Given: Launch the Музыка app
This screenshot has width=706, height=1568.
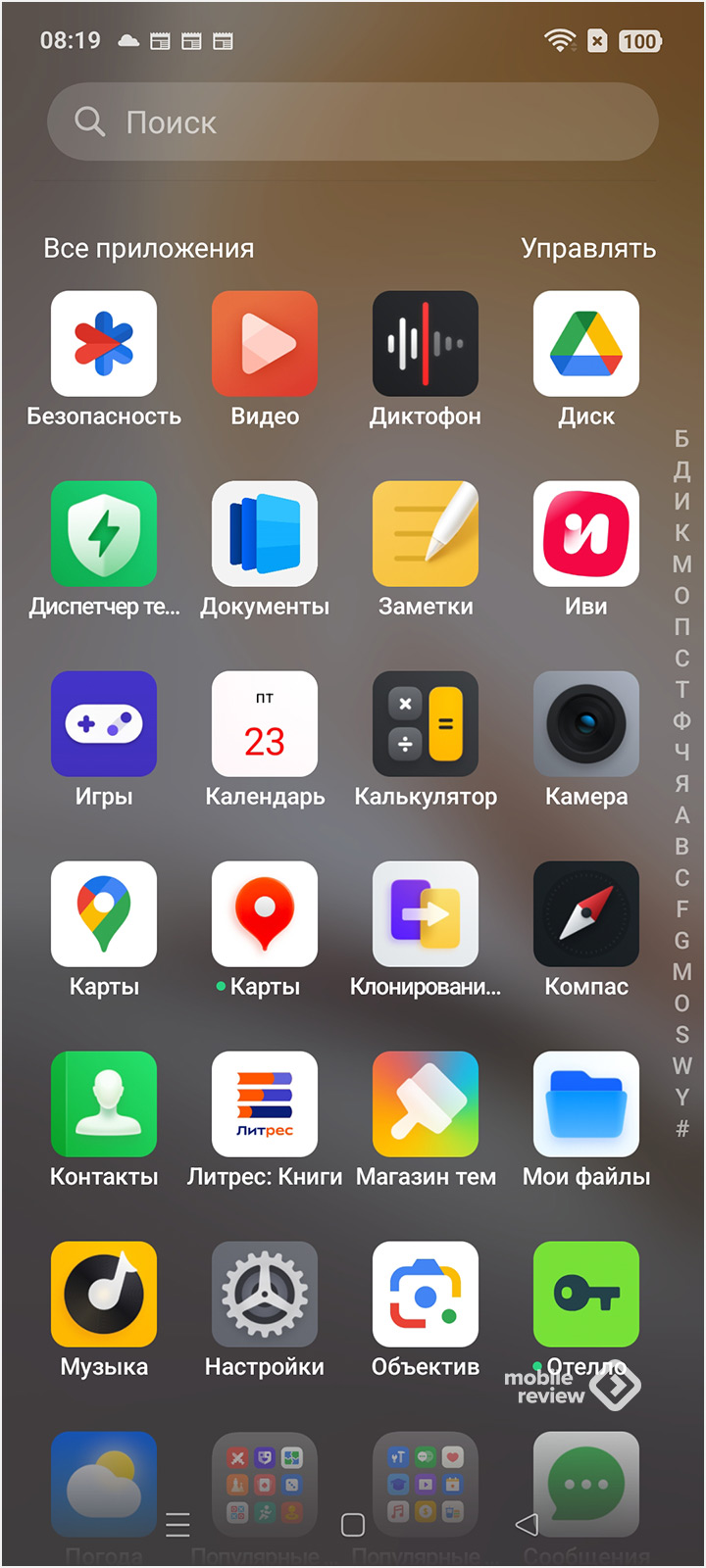Looking at the screenshot, I should (104, 1296).
